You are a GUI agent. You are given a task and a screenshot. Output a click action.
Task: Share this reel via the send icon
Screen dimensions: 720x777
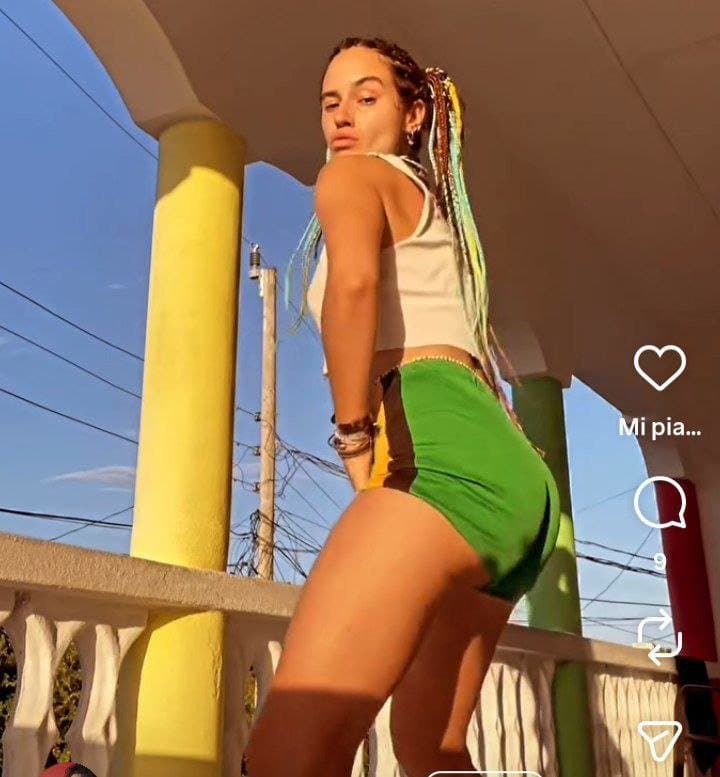660,740
